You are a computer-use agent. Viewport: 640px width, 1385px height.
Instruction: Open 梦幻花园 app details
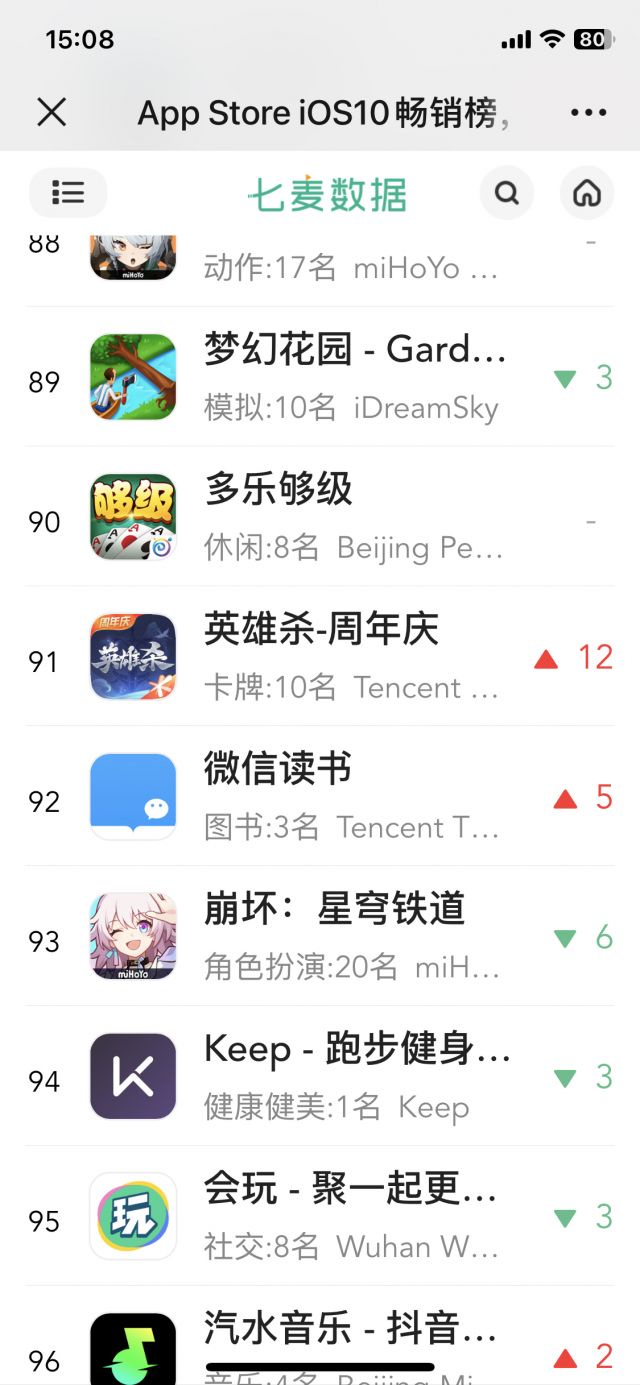[x=354, y=377]
